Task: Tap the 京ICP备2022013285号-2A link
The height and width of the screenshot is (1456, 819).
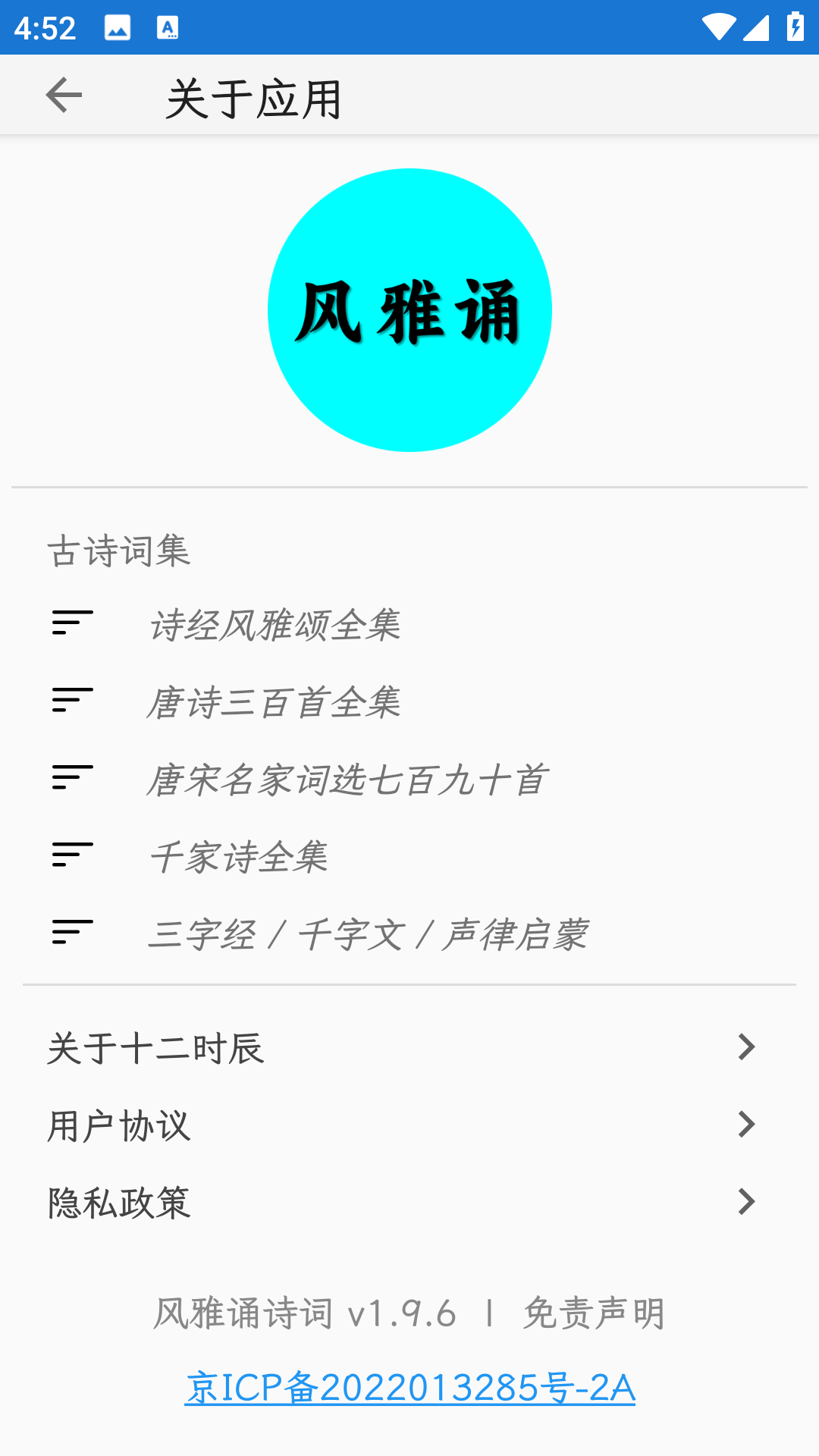Action: pyautogui.click(x=409, y=1388)
